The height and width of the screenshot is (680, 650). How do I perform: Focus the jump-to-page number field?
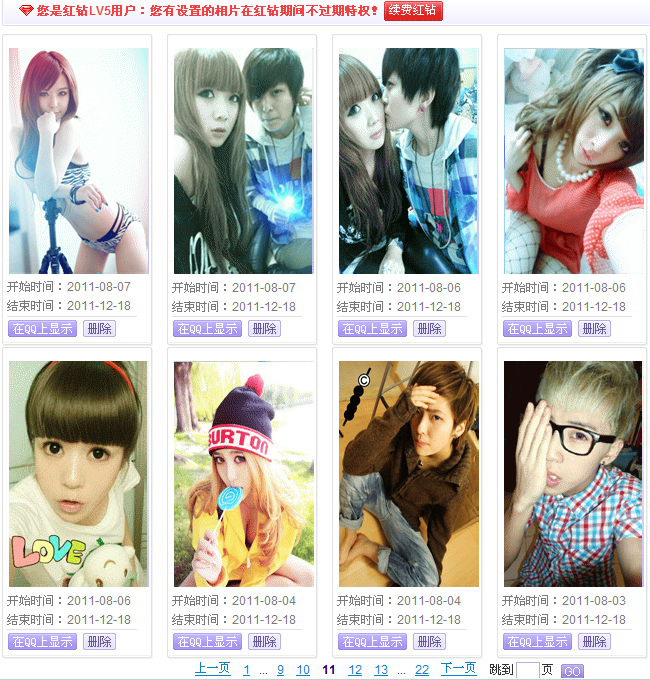[x=528, y=670]
